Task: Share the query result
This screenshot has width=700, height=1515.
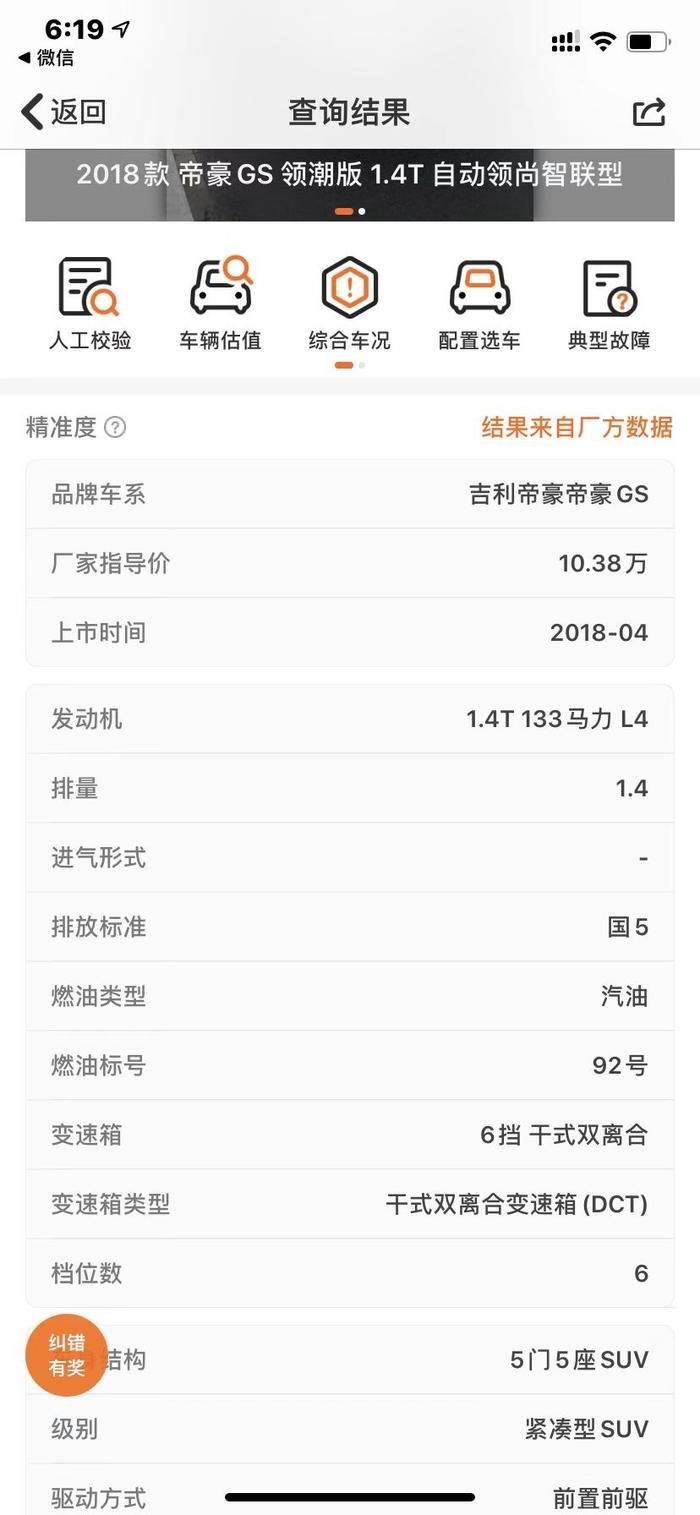Action: [649, 112]
